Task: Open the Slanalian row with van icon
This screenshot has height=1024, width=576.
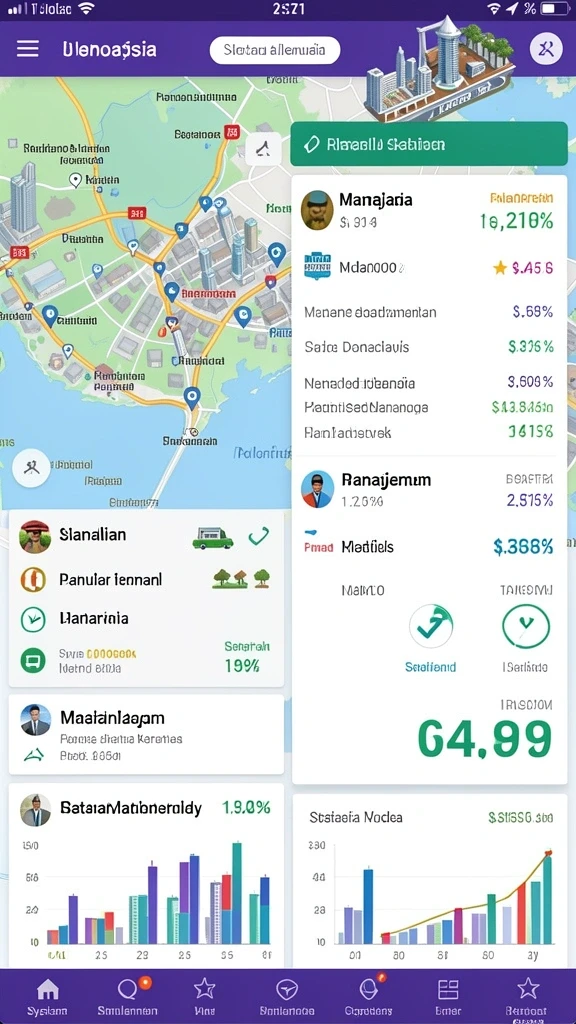Action: point(146,537)
